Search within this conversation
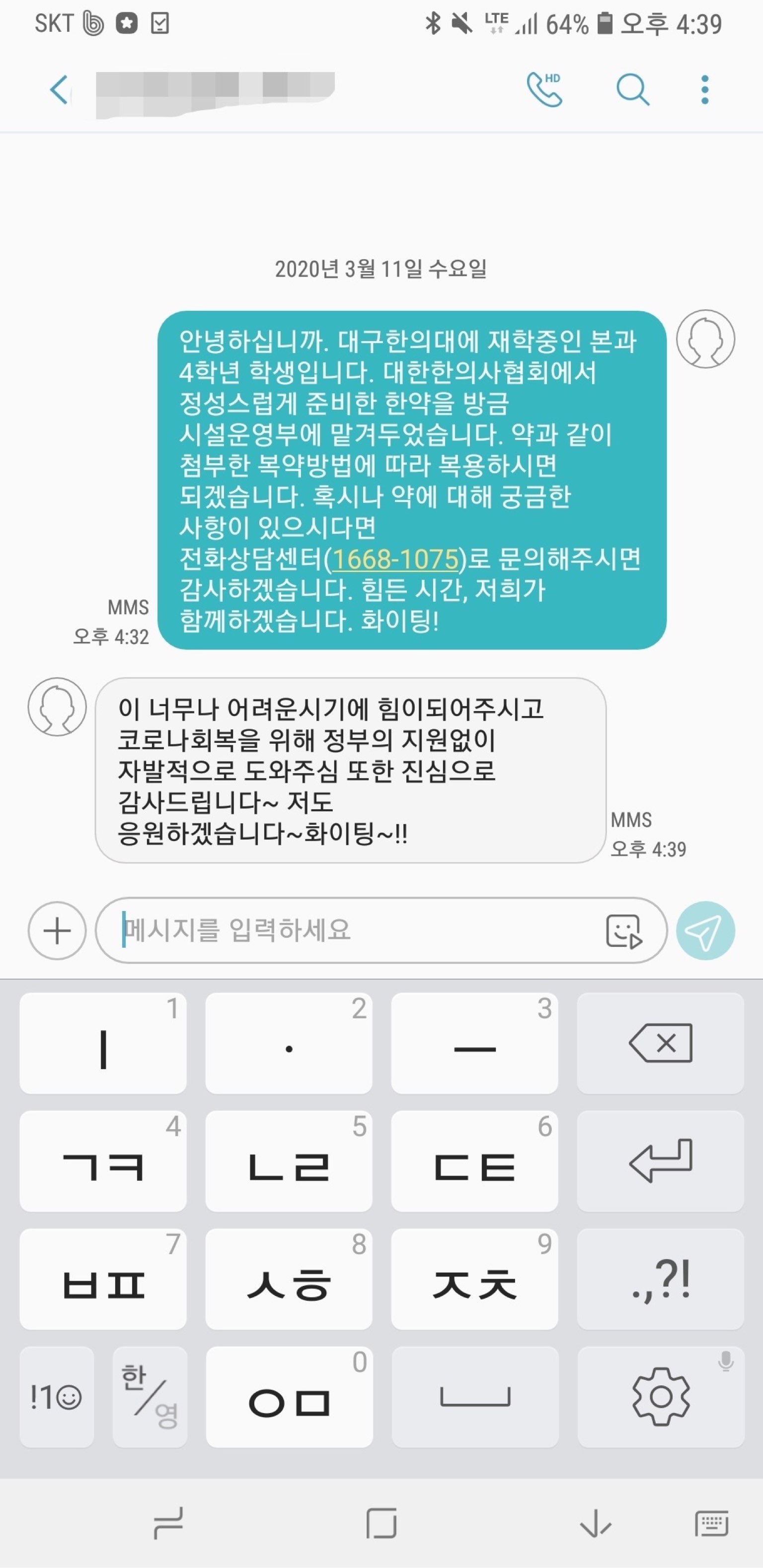The height and width of the screenshot is (1568, 763). pyautogui.click(x=632, y=90)
